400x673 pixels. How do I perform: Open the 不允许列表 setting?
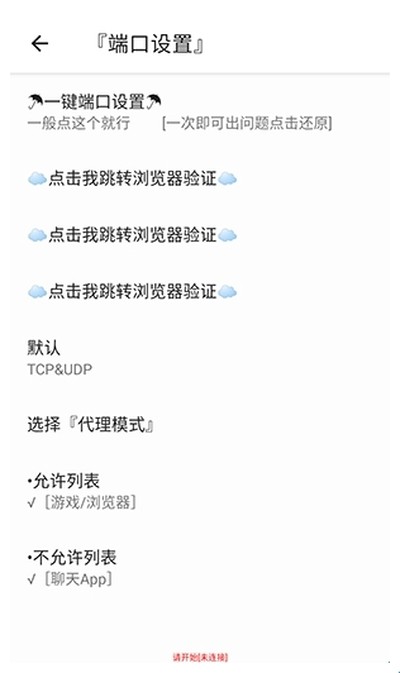pyautogui.click(x=200, y=568)
